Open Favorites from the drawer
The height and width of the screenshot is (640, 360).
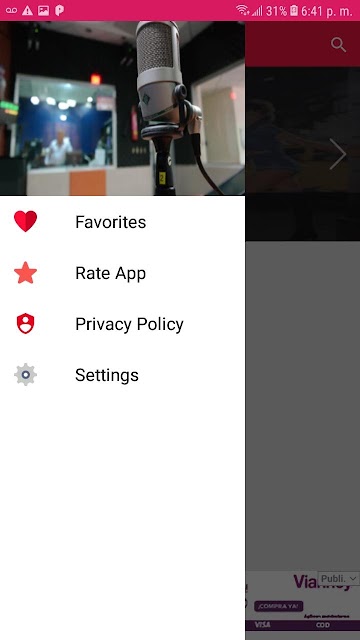pyautogui.click(x=122, y=222)
